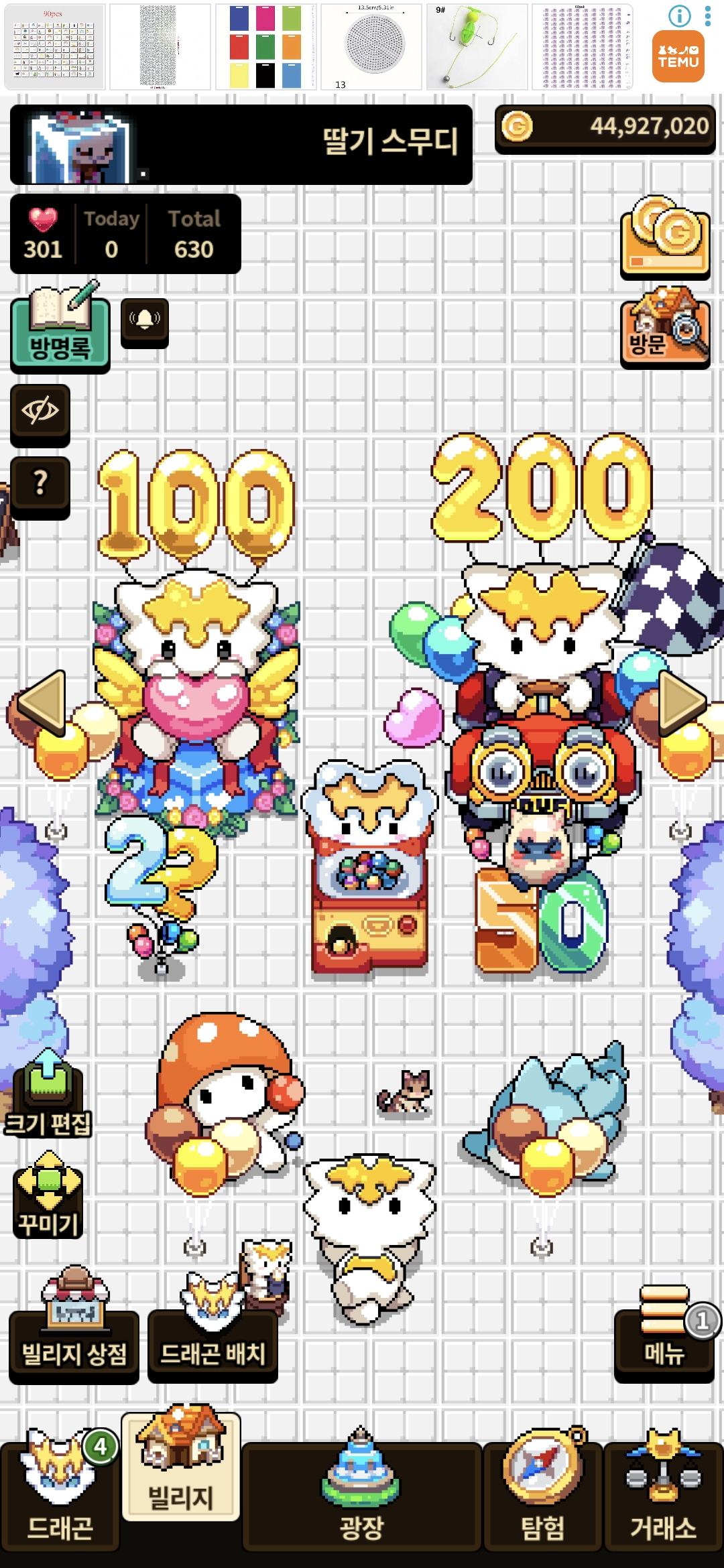Open the Temu ad logo
The width and height of the screenshot is (724, 1568).
click(x=678, y=57)
